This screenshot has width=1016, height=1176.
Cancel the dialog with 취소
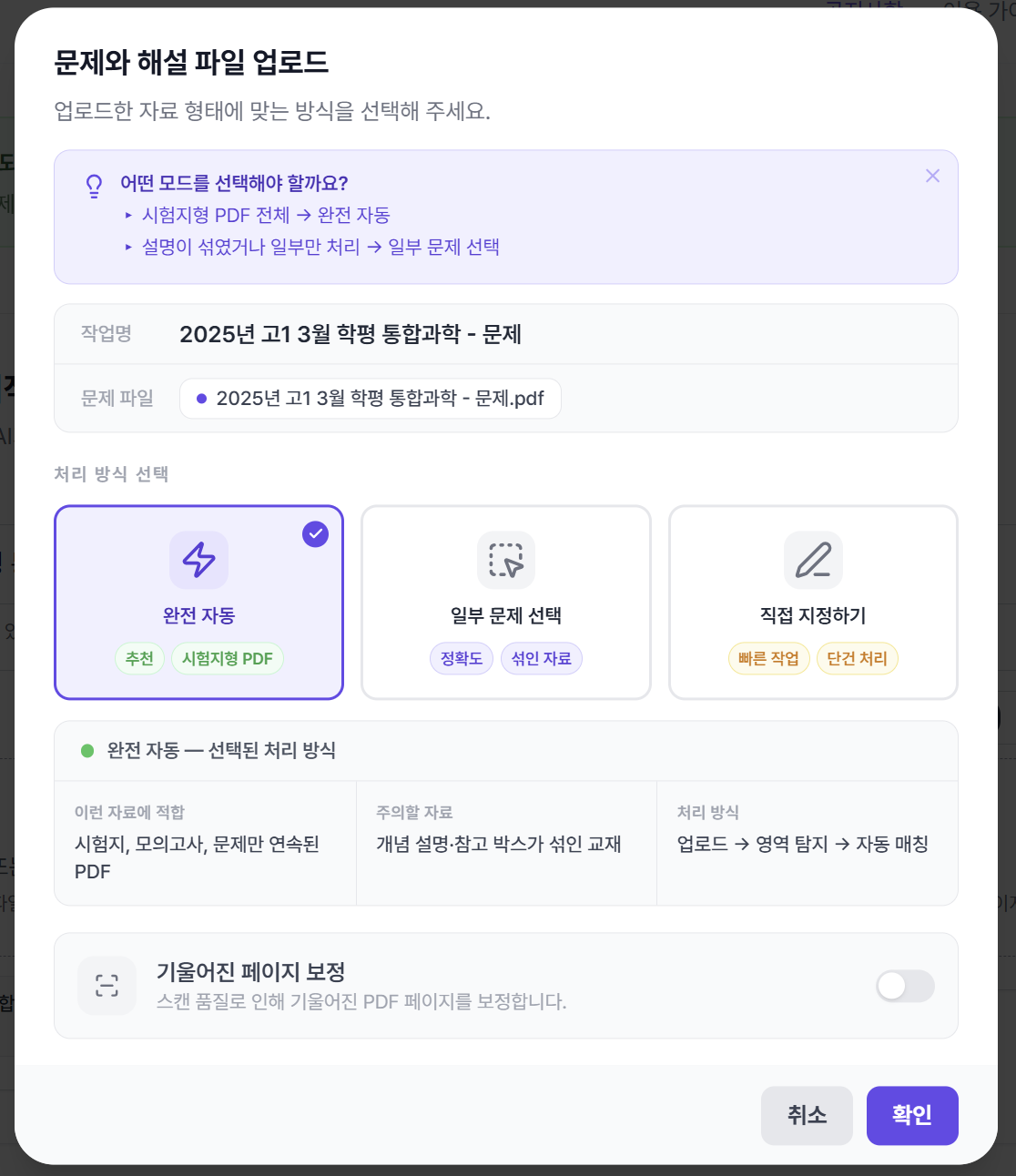pos(807,1115)
